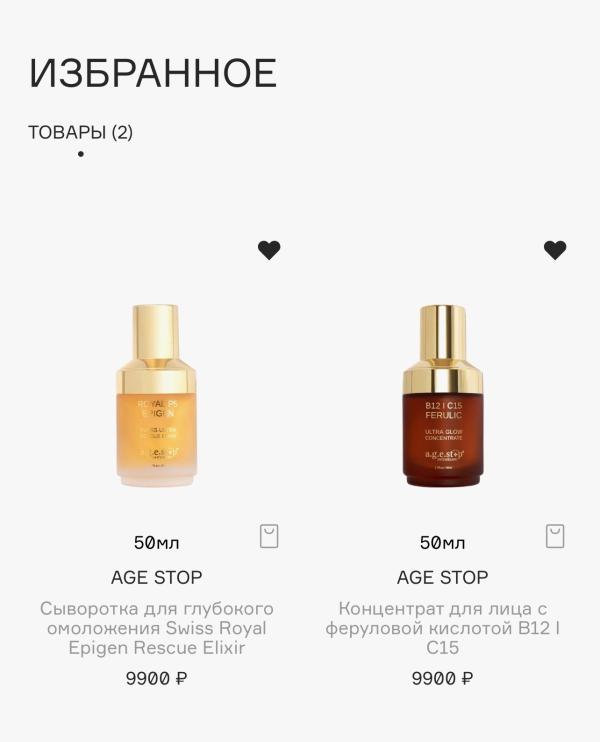Open the B12 I C15 ferulic concentrate product
Viewport: 600px width, 742px height.
pos(442,628)
